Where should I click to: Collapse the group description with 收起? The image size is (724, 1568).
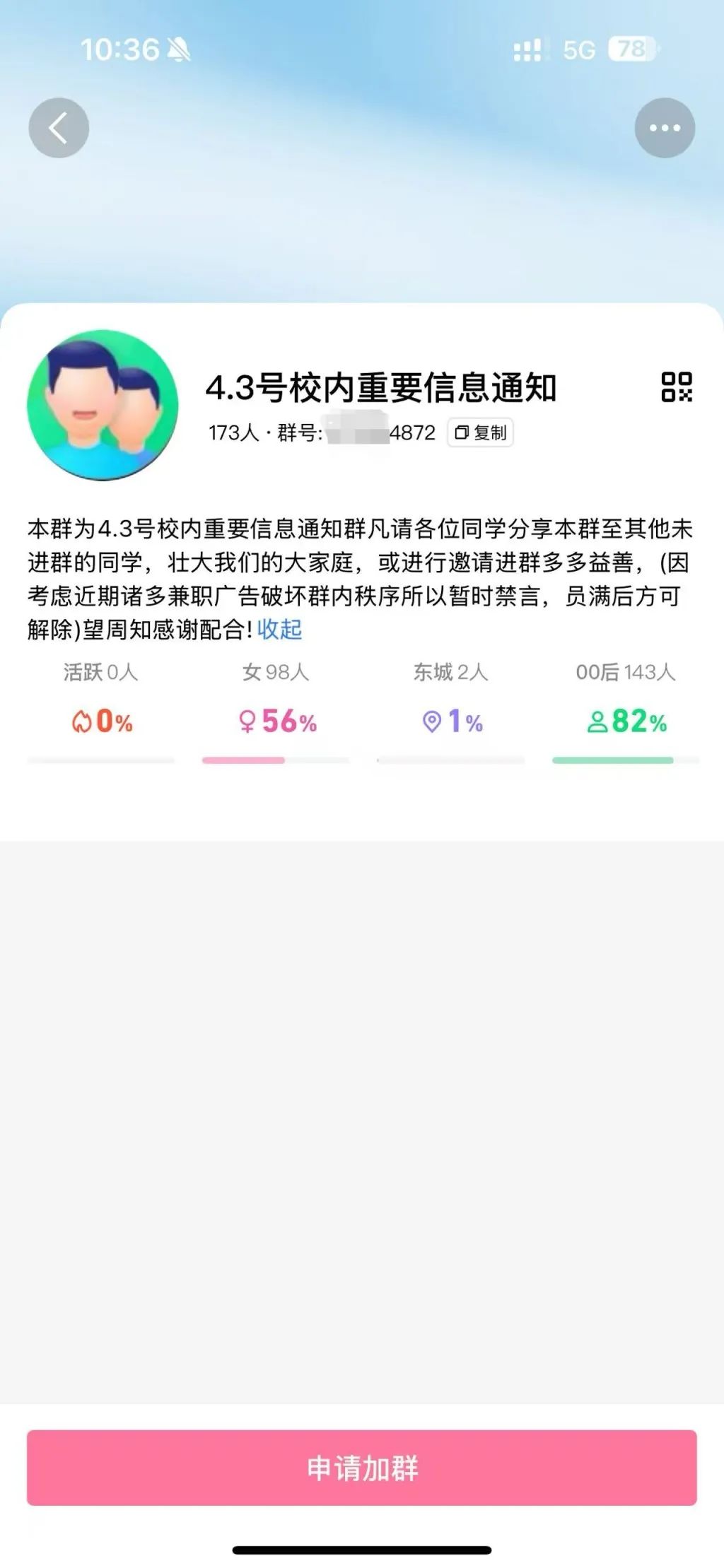(x=279, y=629)
